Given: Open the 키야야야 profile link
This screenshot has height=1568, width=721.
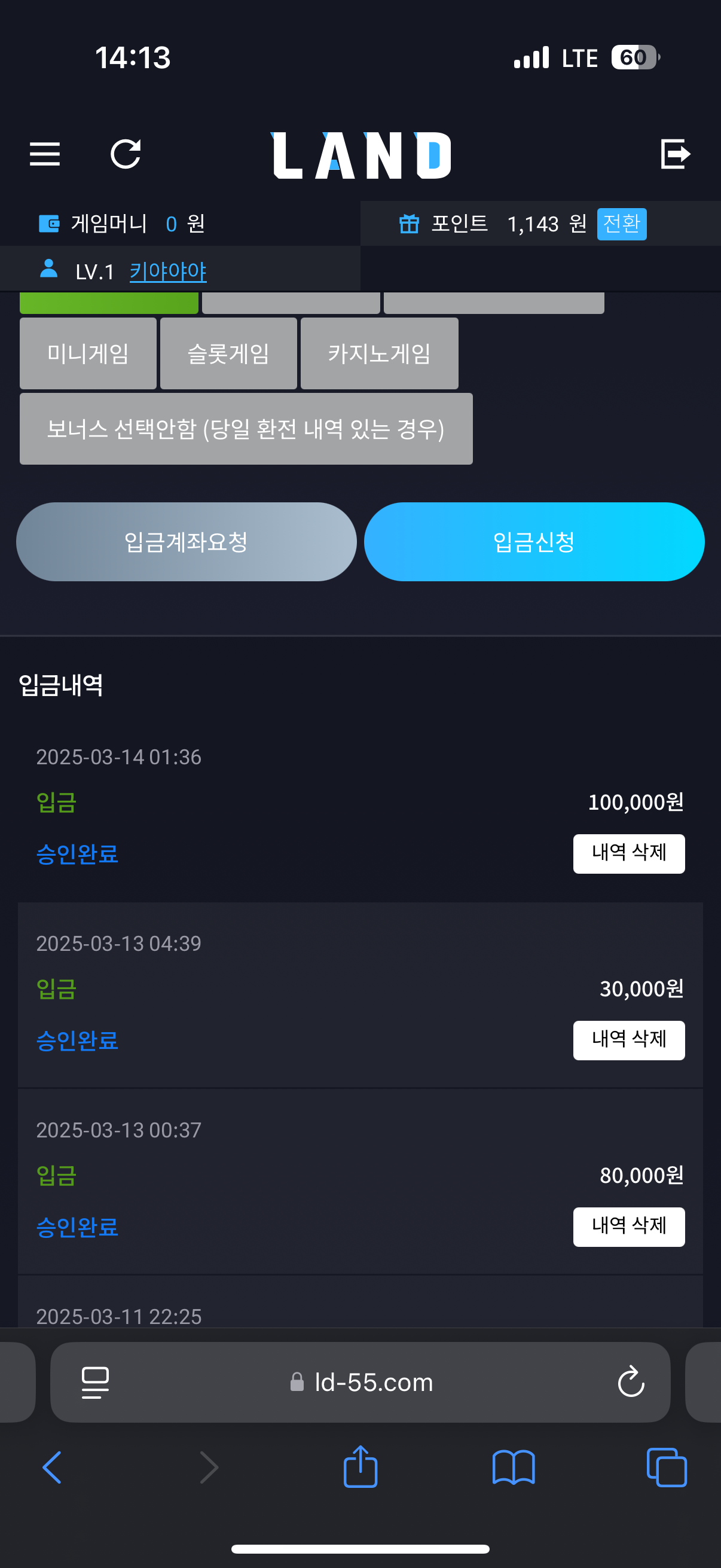Looking at the screenshot, I should [x=168, y=271].
